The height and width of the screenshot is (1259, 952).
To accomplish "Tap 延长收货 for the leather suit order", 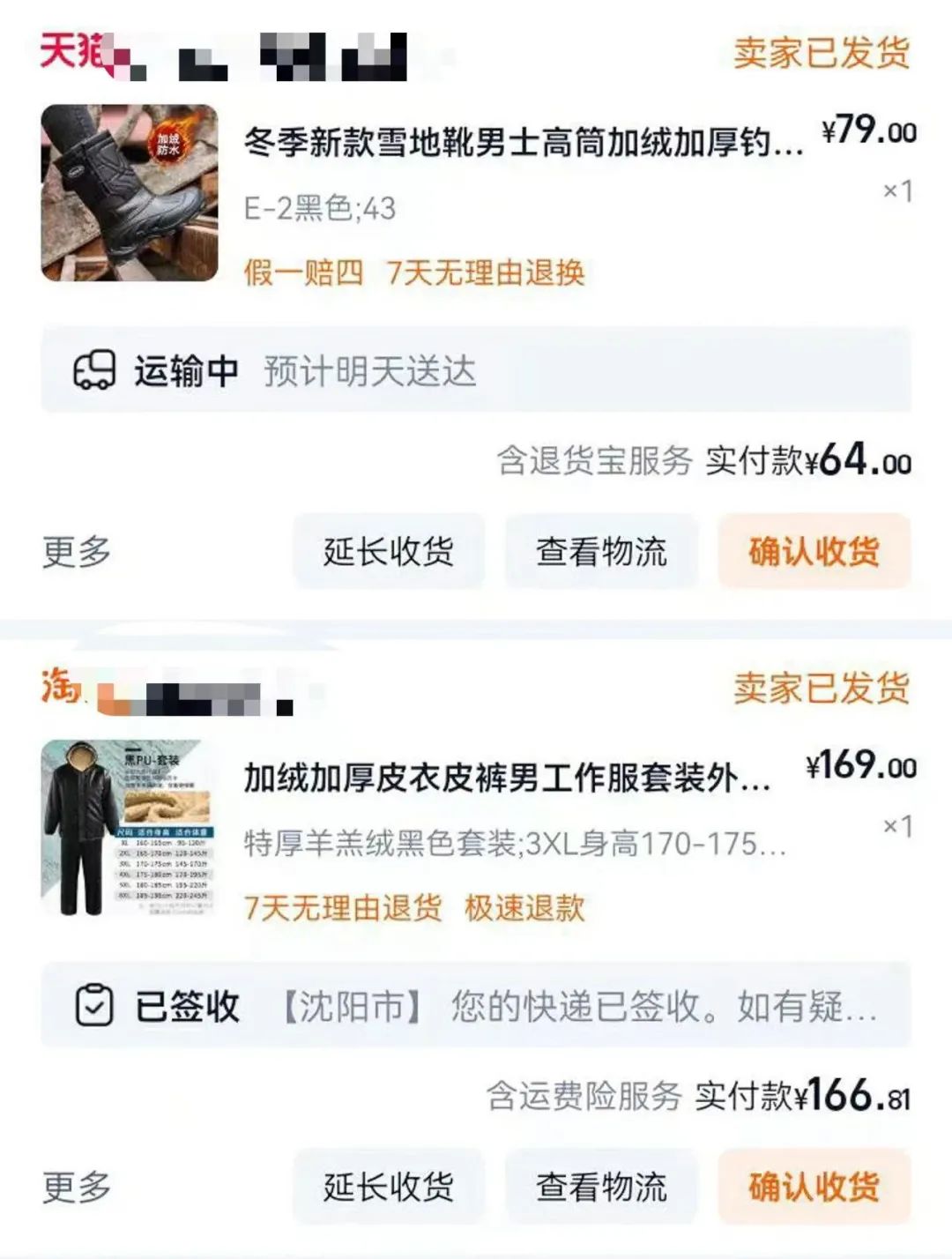I will [x=389, y=1187].
